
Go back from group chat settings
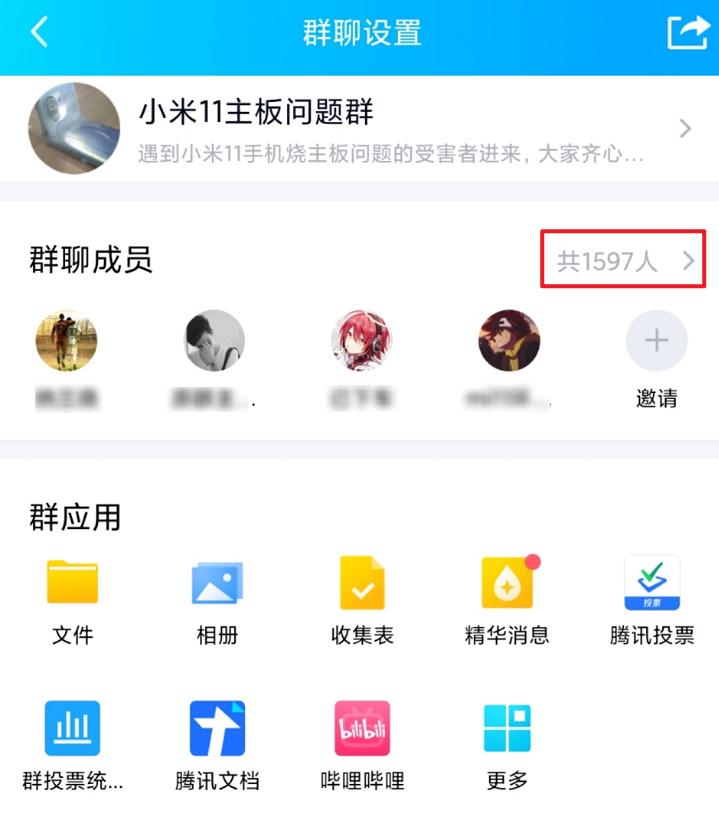point(39,33)
